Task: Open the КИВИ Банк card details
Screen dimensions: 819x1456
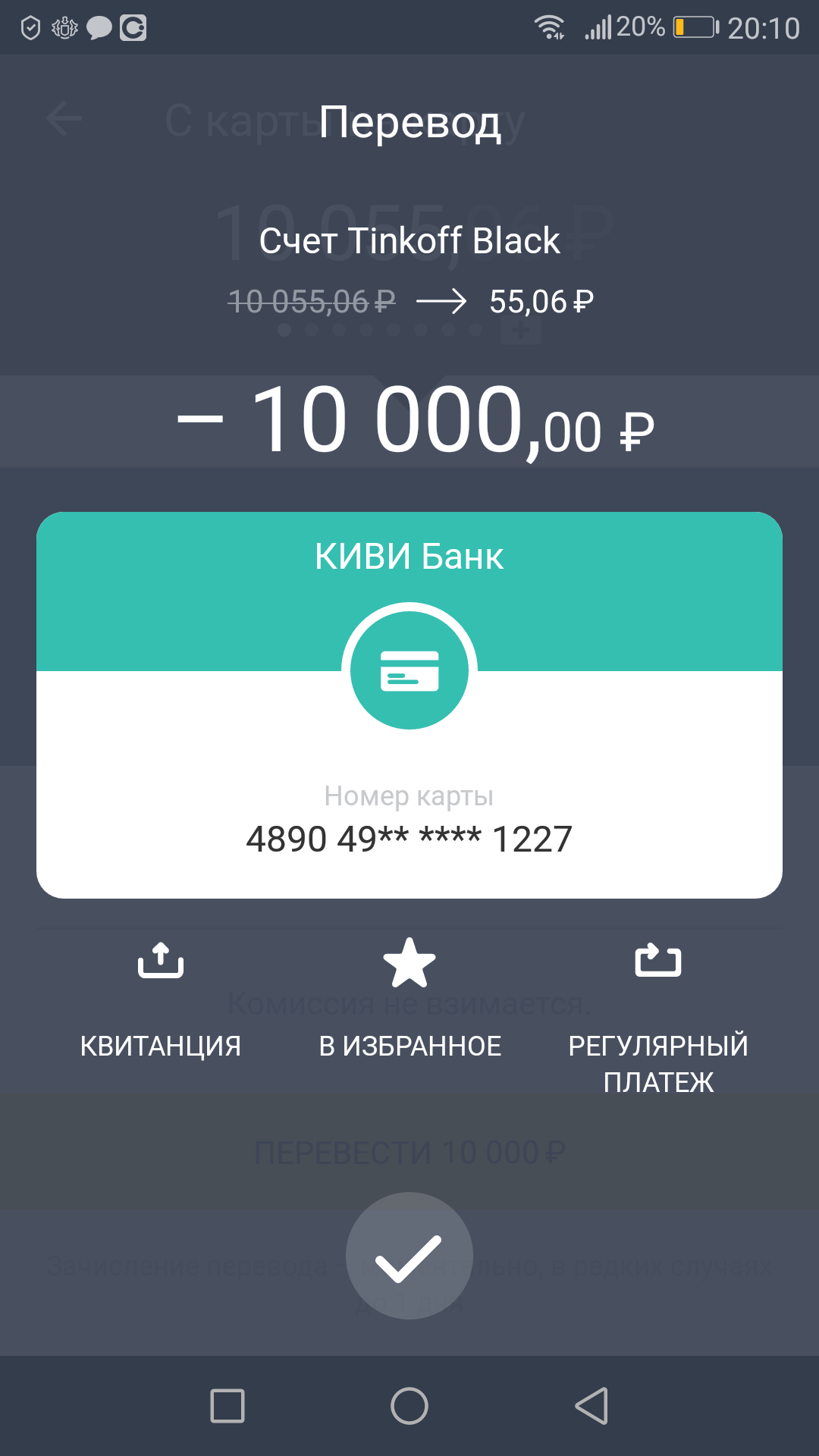Action: tap(409, 705)
